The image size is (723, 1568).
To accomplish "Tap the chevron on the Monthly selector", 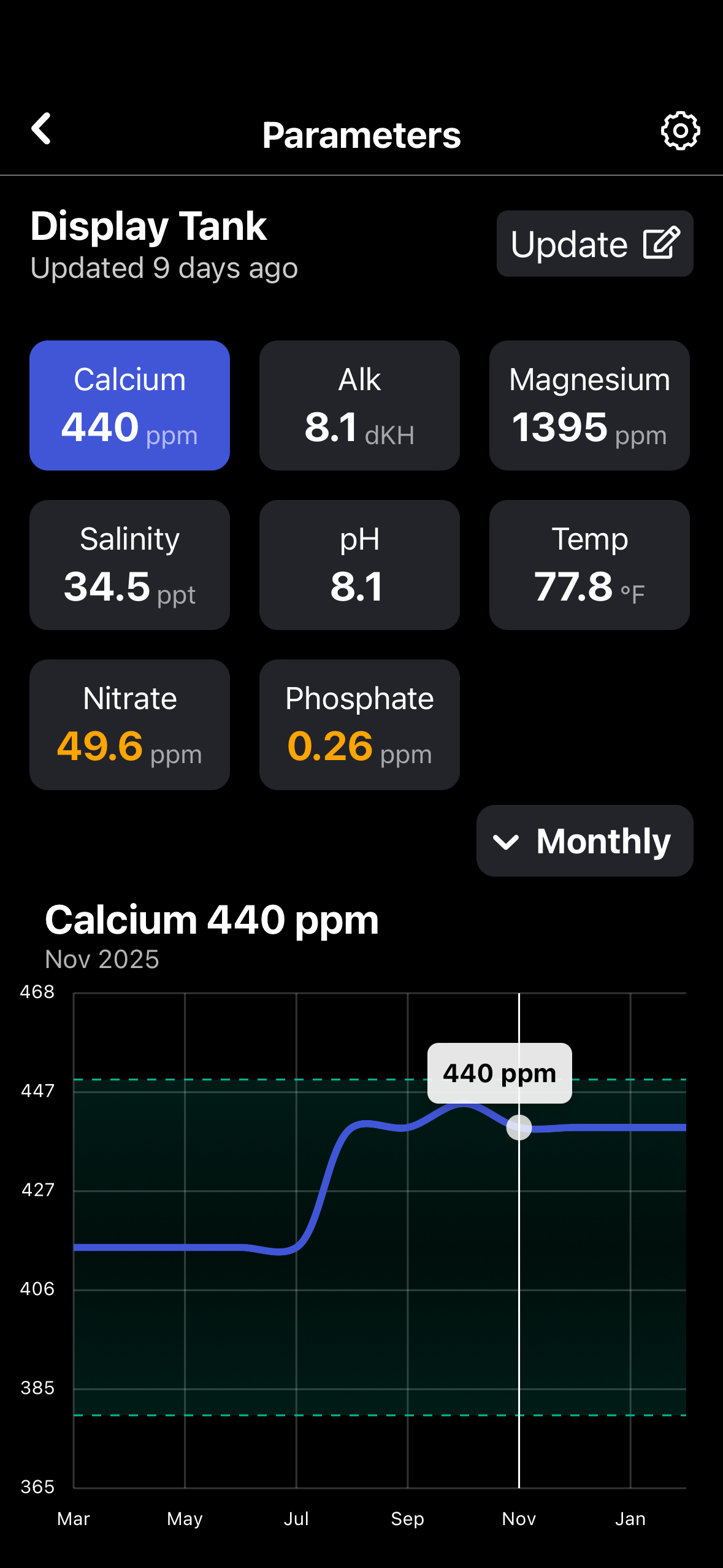I will coord(507,841).
